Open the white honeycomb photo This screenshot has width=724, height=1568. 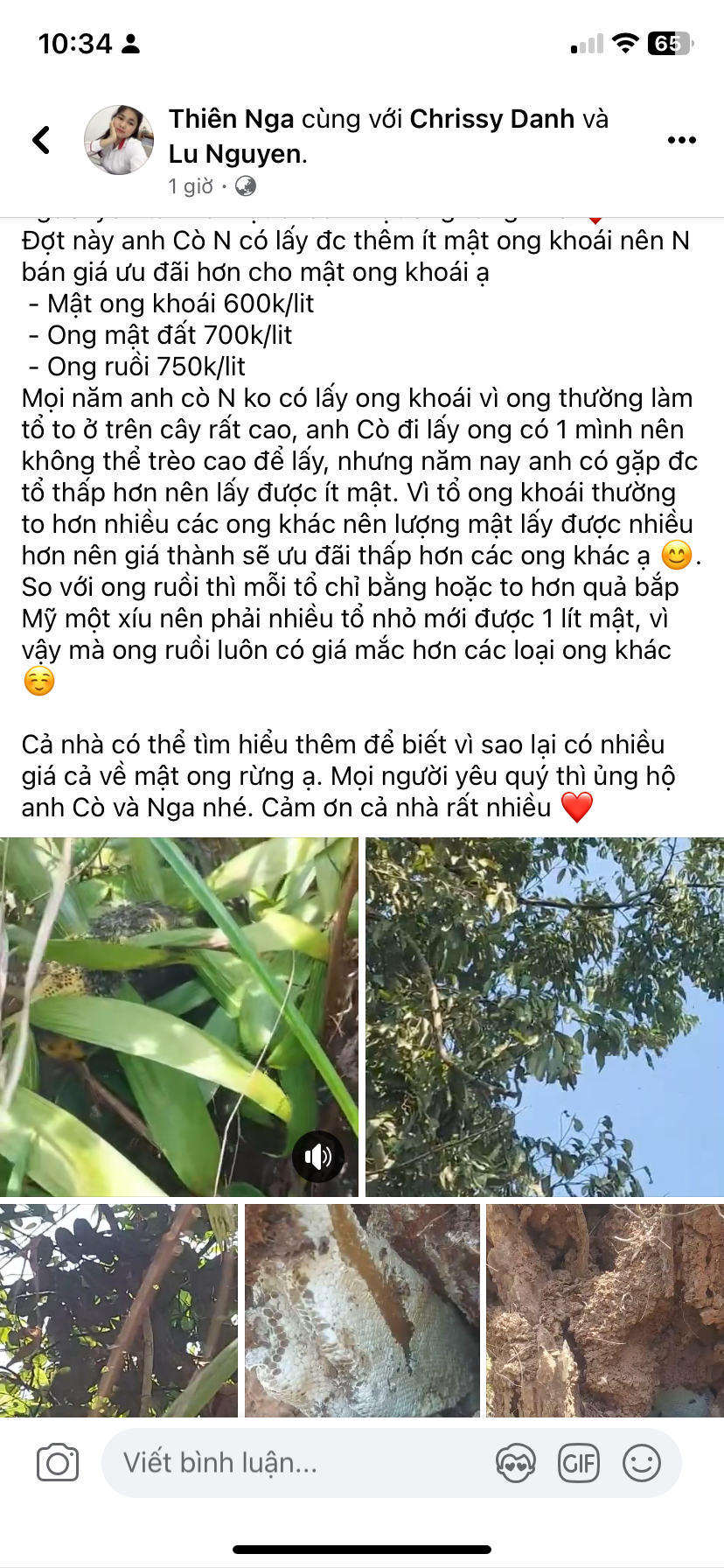click(362, 1310)
